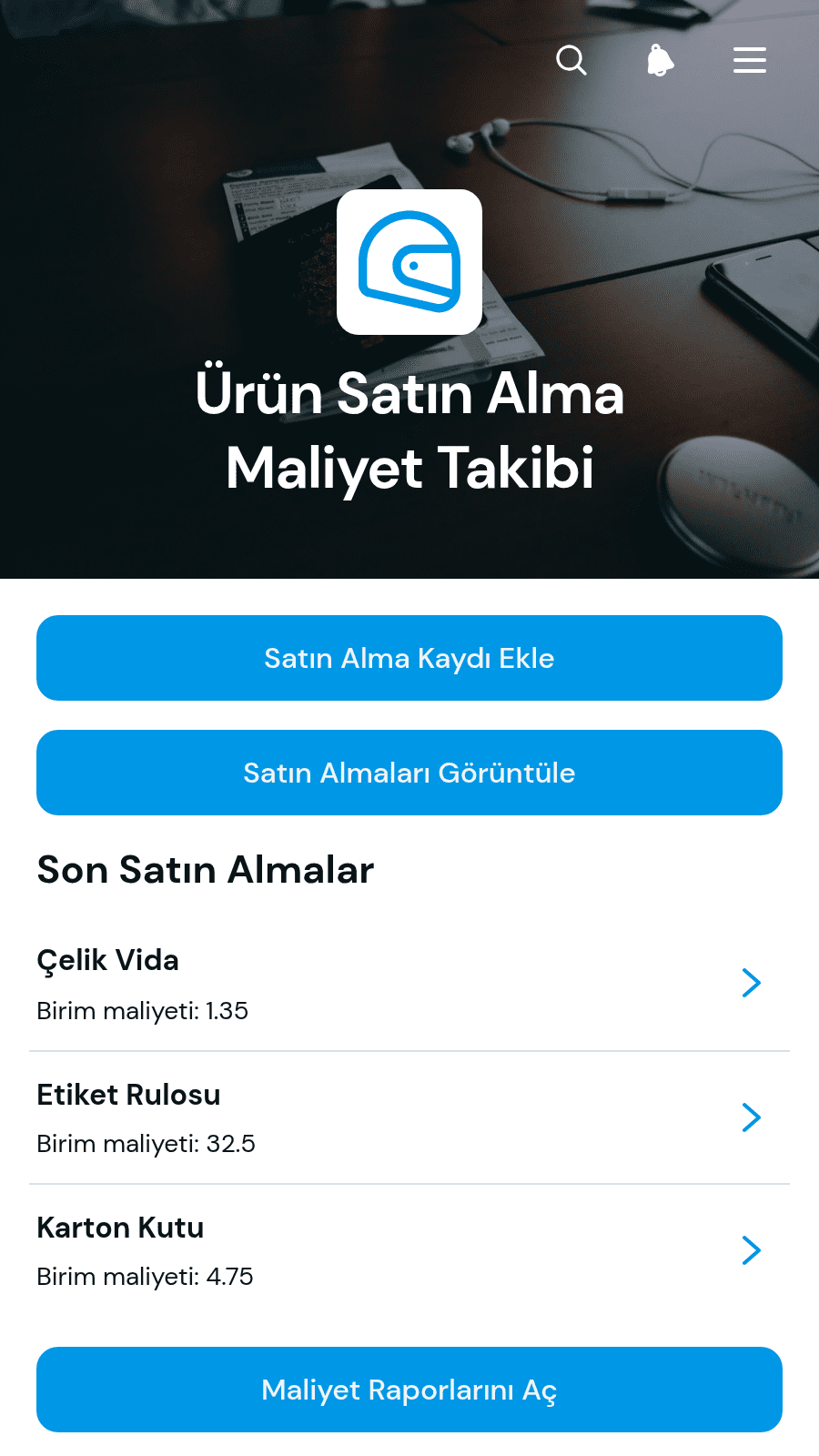Open the notifications bell
The width and height of the screenshot is (819, 1456).
point(661,60)
